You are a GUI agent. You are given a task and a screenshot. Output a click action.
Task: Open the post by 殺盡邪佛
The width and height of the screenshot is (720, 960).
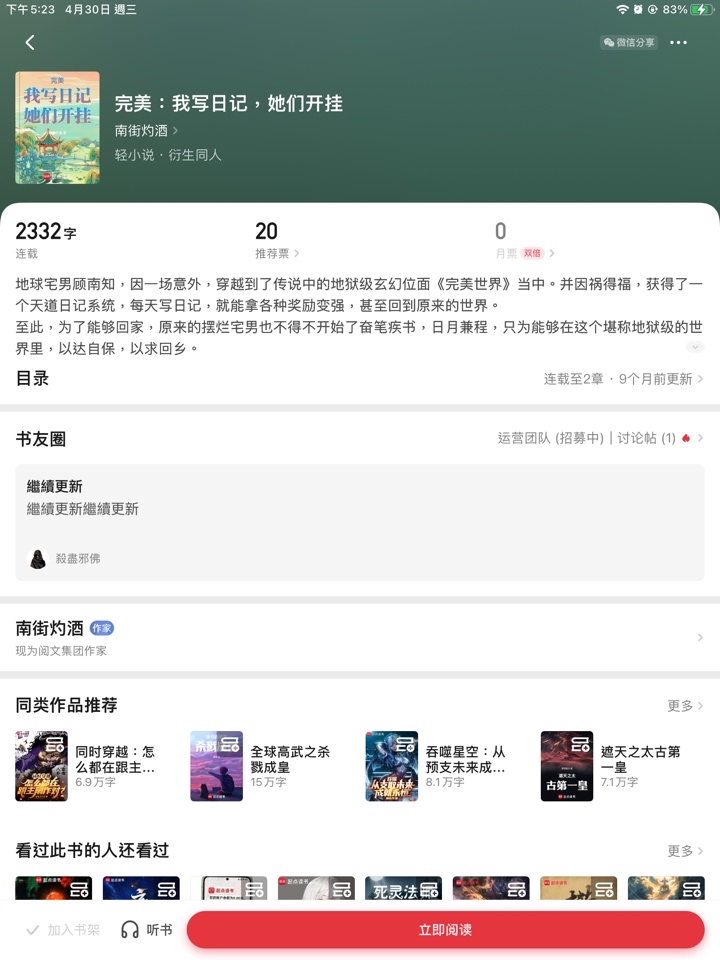point(360,522)
